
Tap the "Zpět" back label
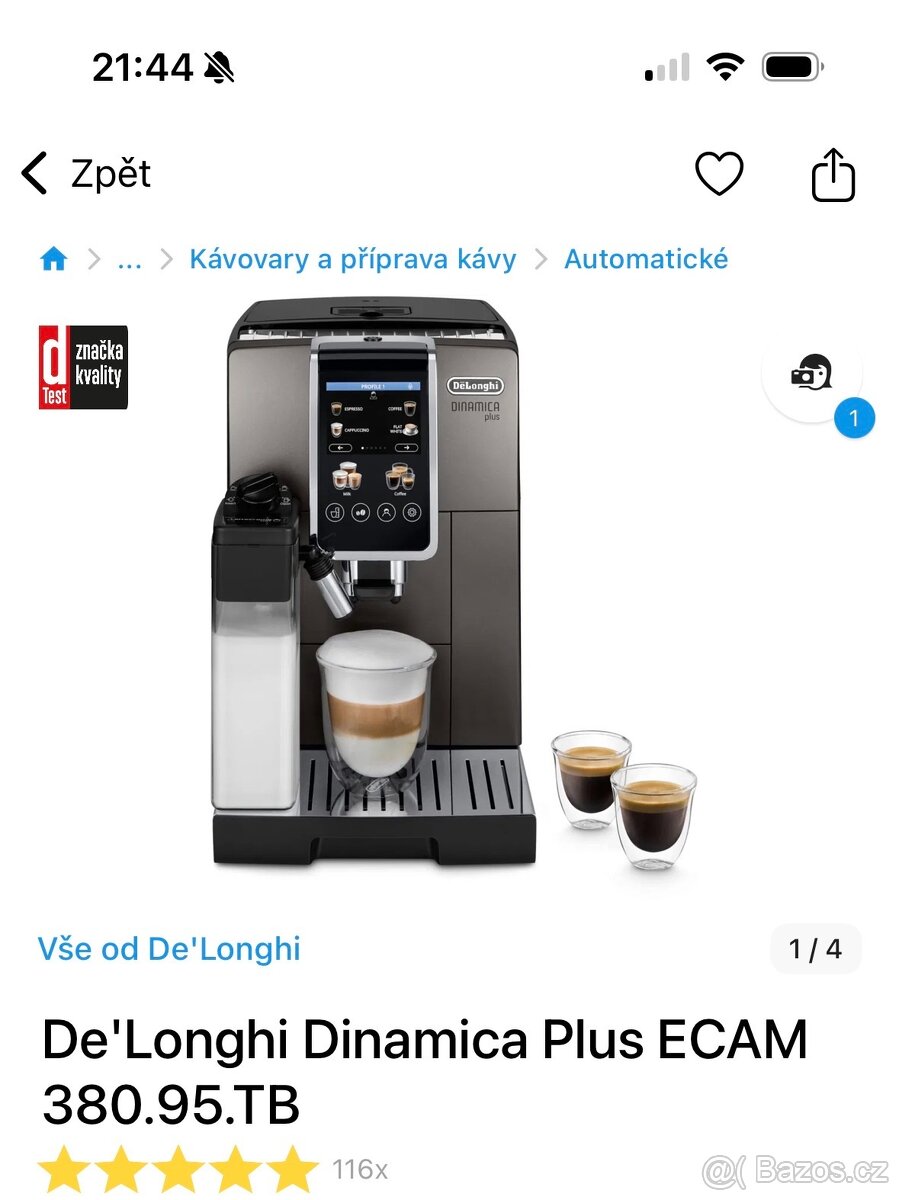(x=110, y=173)
